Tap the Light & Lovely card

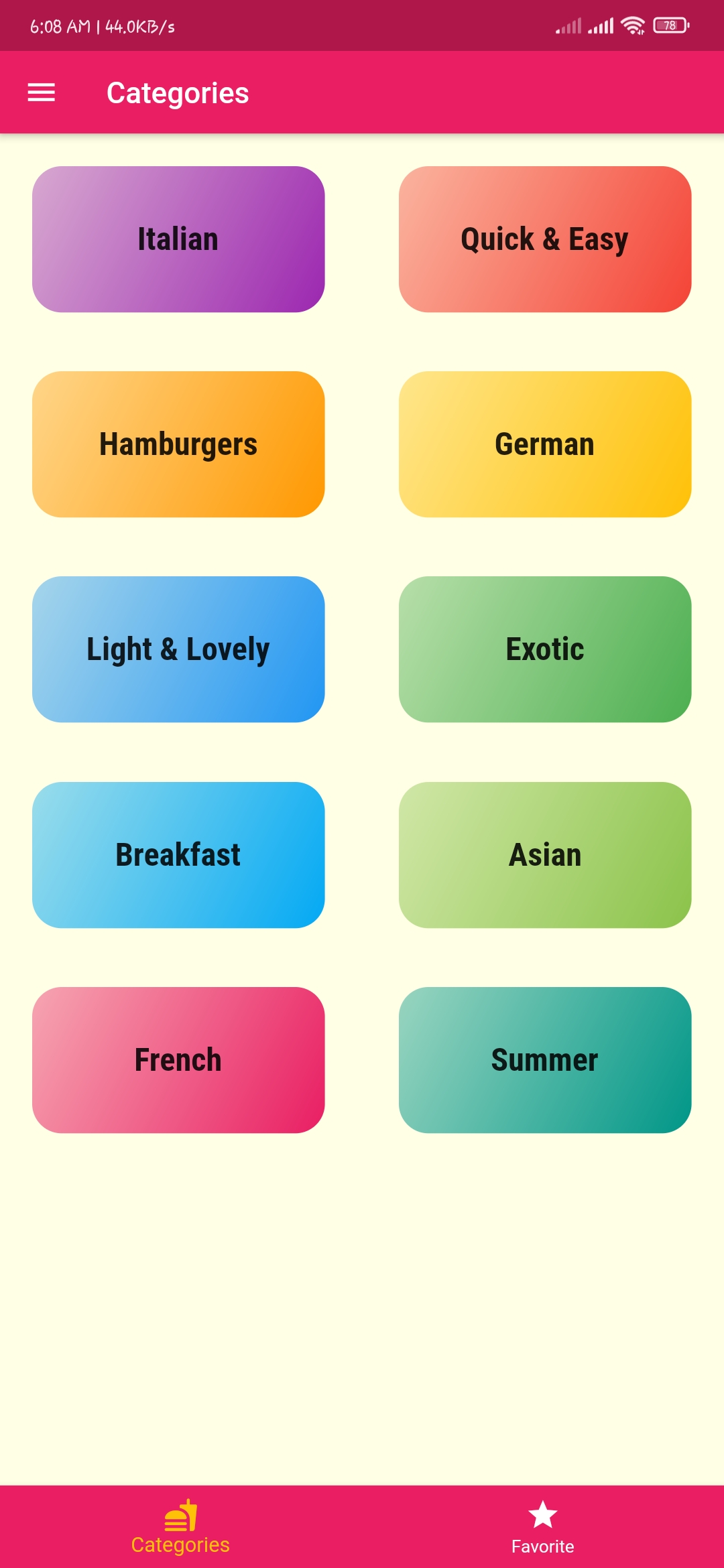click(x=178, y=649)
